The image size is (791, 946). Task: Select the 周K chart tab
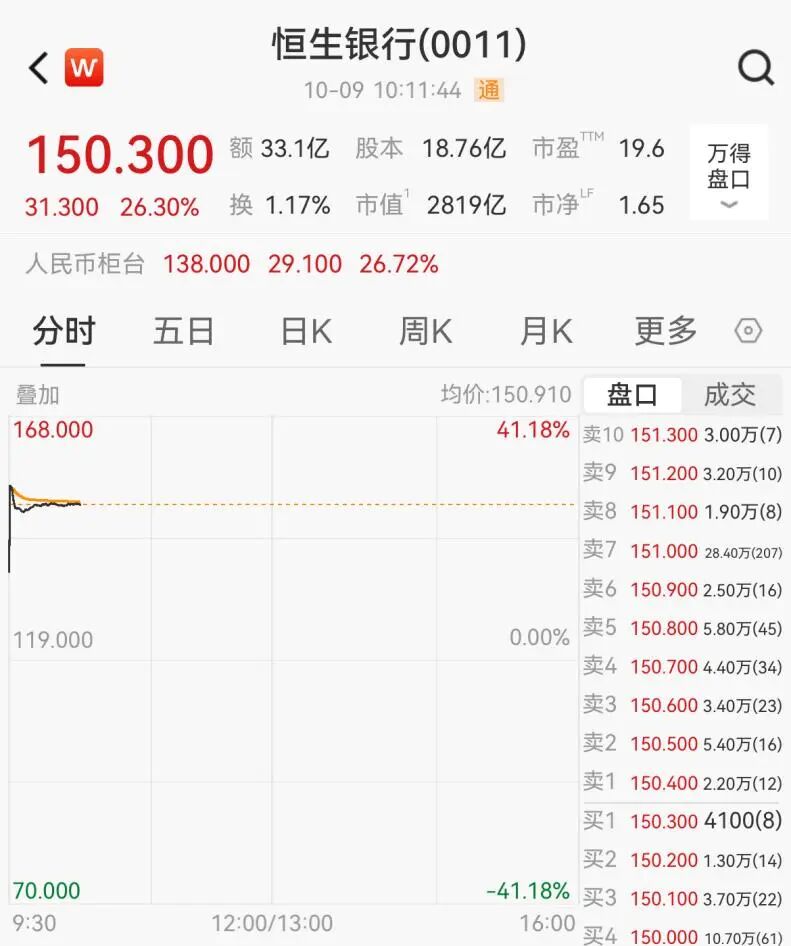coord(426,331)
